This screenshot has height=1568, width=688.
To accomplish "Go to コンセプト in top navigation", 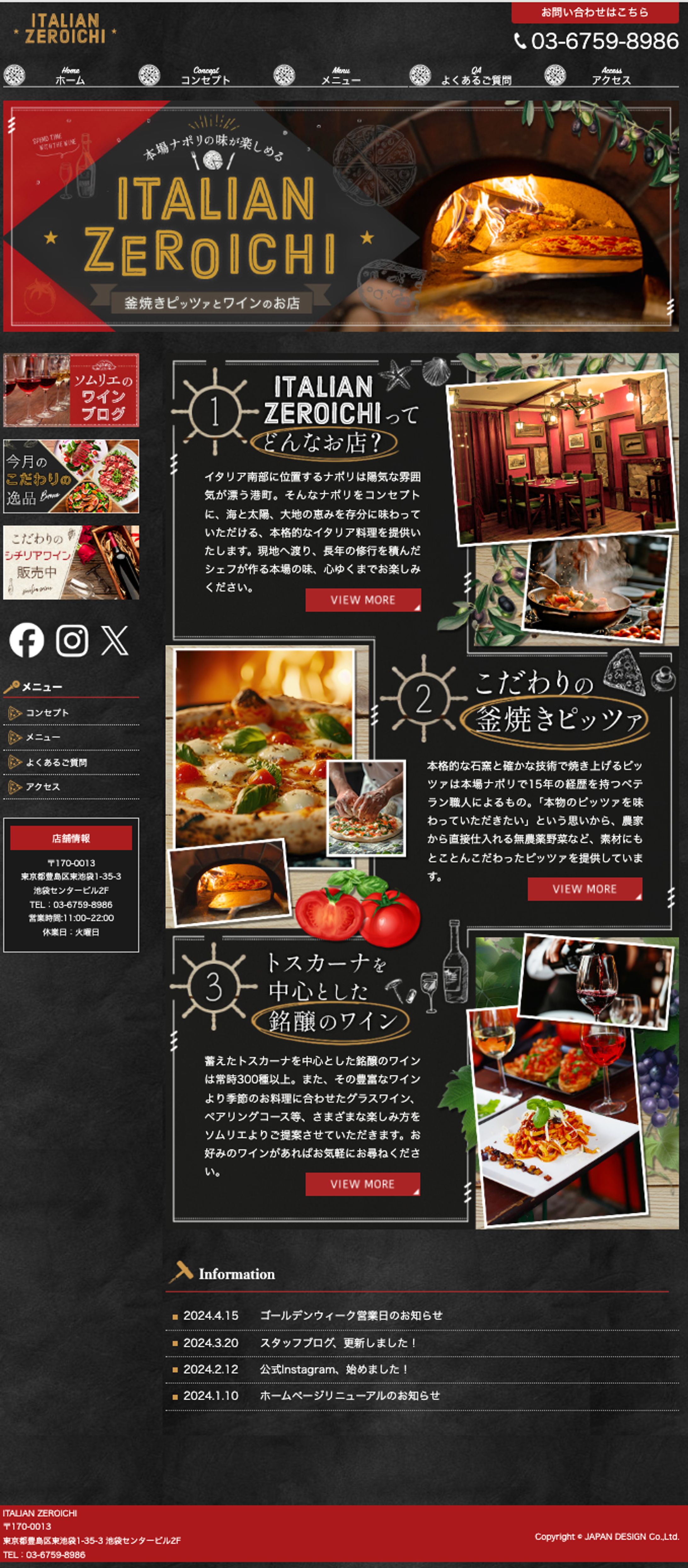I will [205, 76].
